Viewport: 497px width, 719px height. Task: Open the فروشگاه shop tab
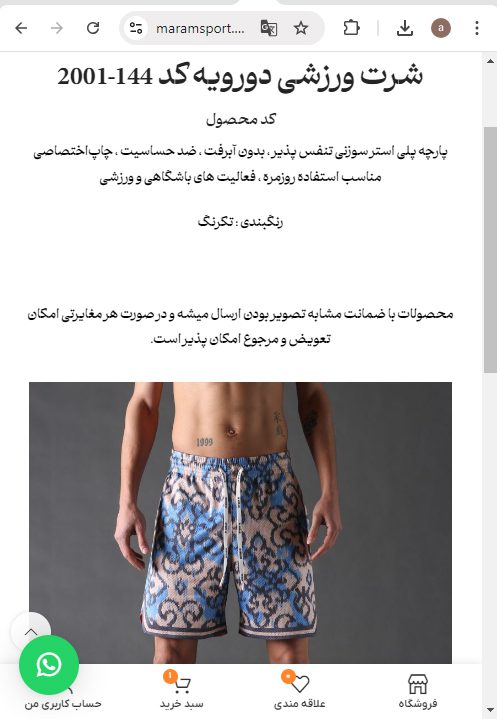point(418,691)
